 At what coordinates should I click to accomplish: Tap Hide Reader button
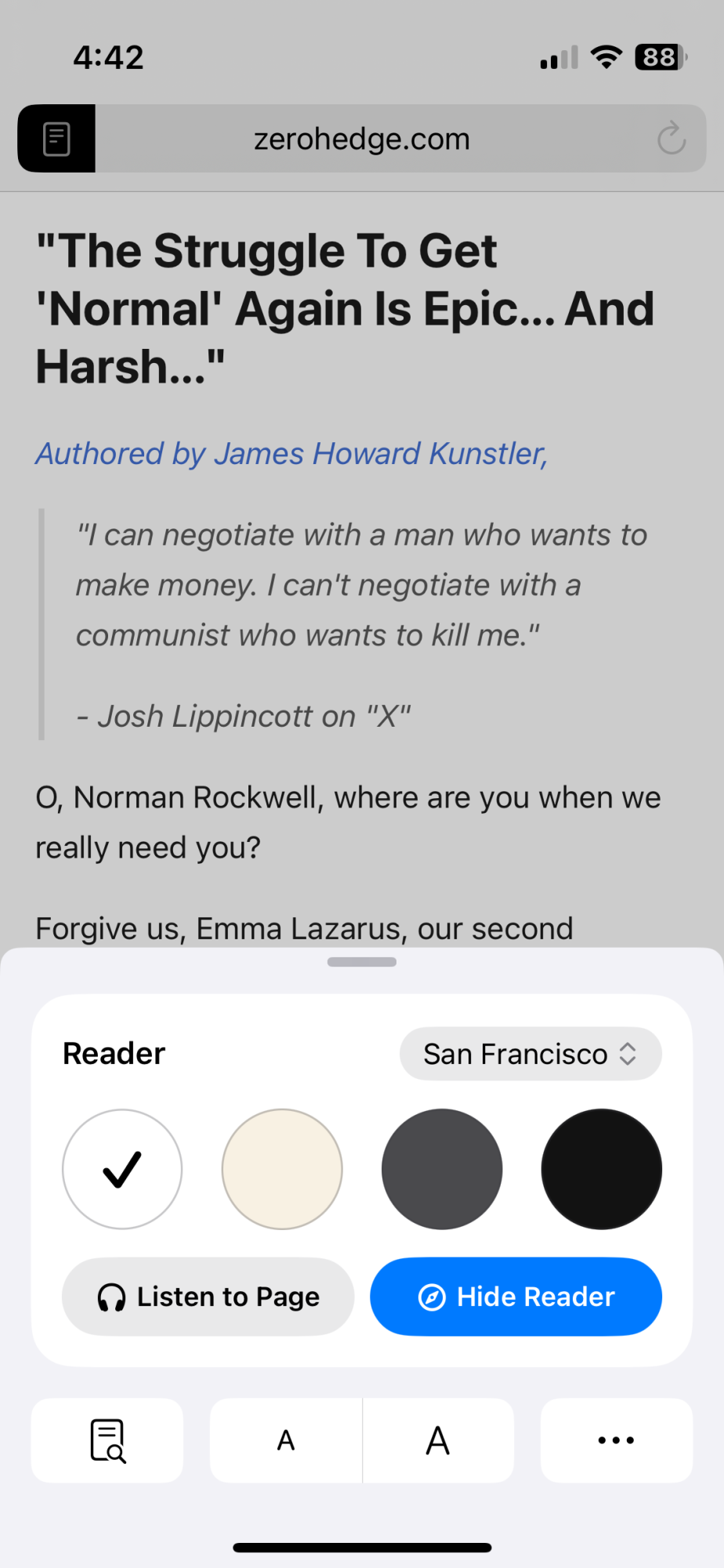[x=516, y=1297]
